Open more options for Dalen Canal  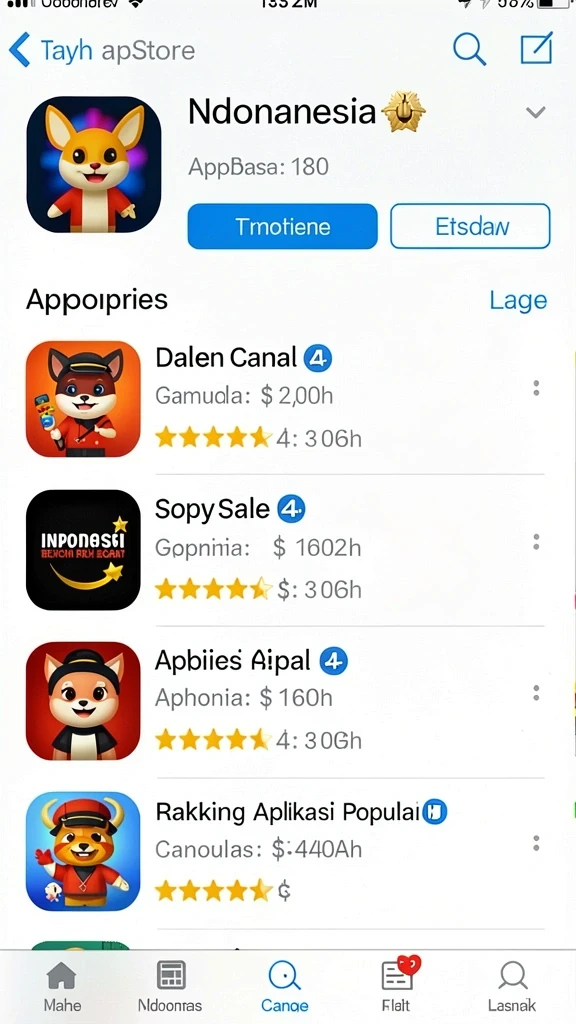point(536,389)
